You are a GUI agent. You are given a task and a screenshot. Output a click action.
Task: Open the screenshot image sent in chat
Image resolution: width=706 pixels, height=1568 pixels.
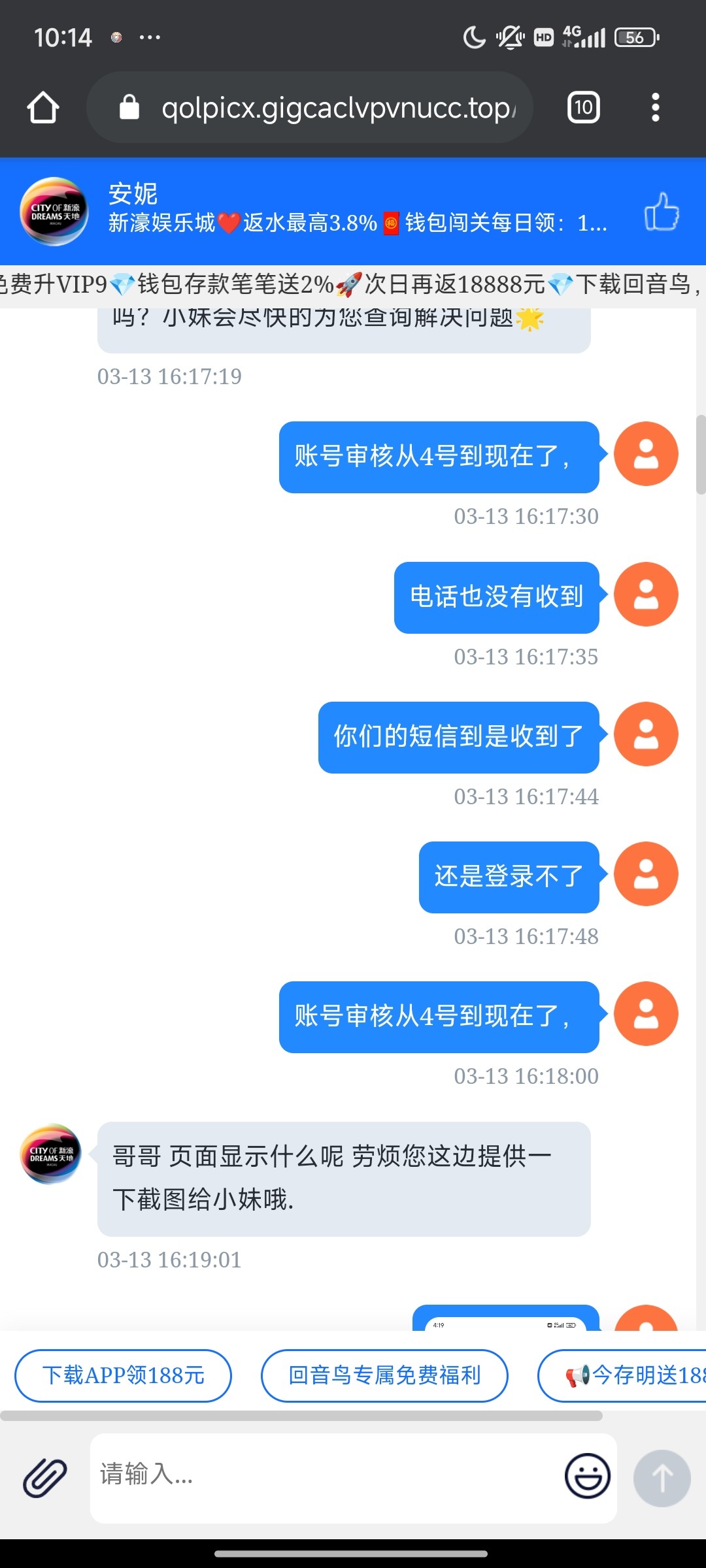[506, 1320]
